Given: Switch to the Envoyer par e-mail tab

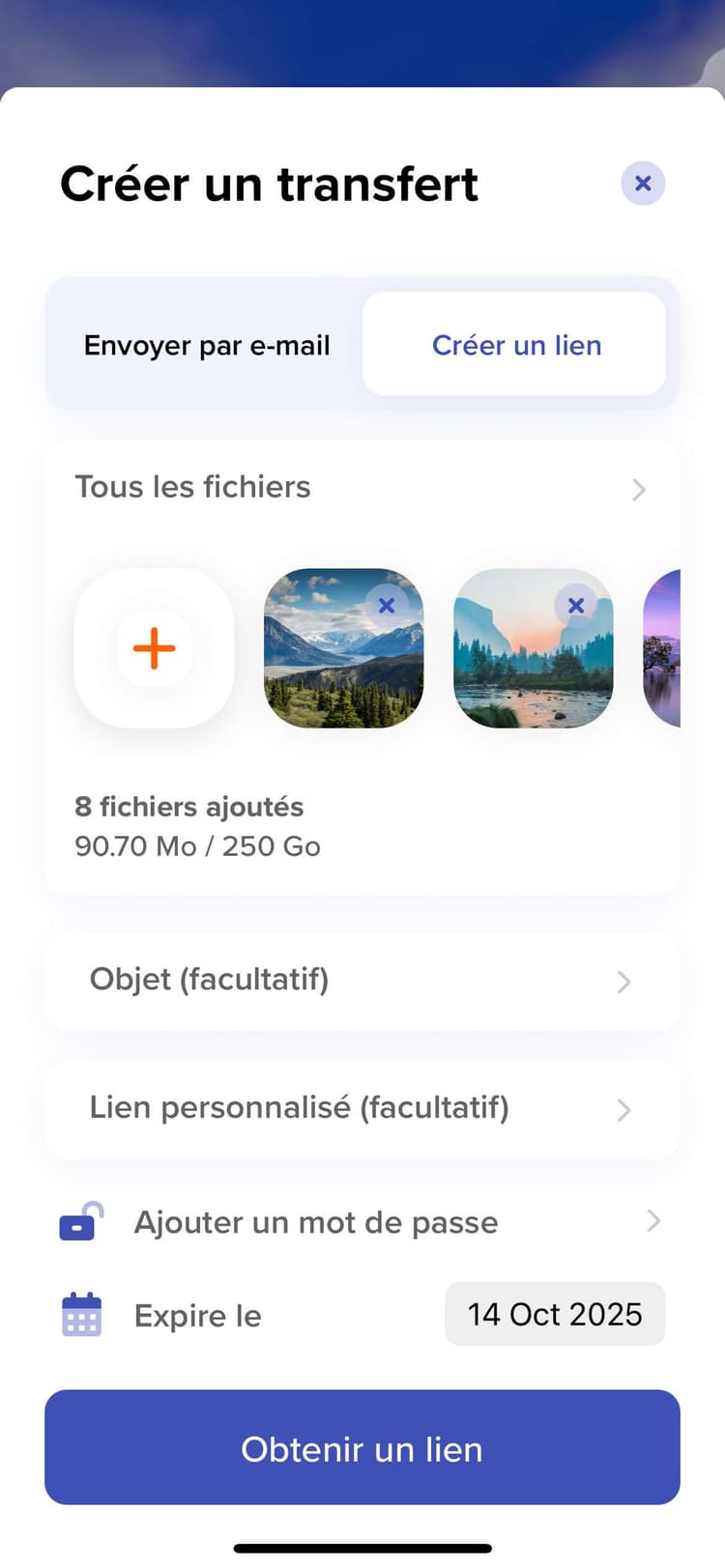Looking at the screenshot, I should pos(207,345).
